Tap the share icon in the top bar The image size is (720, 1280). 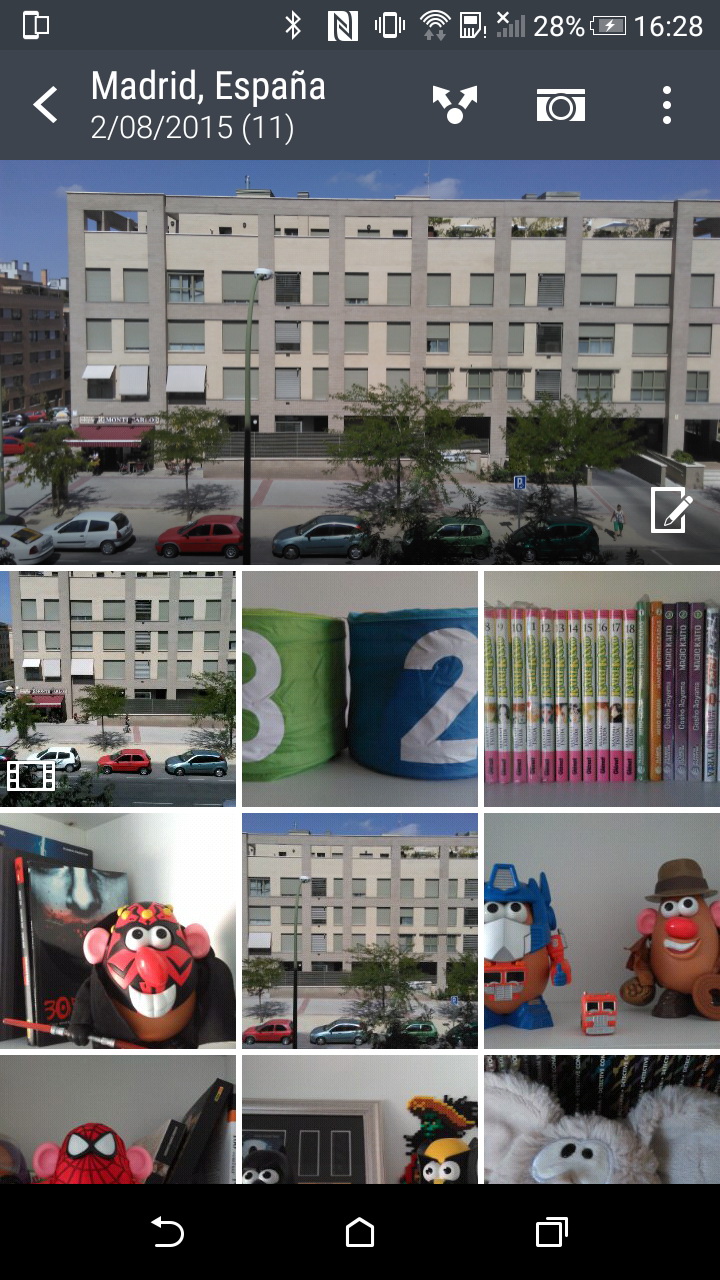point(455,105)
